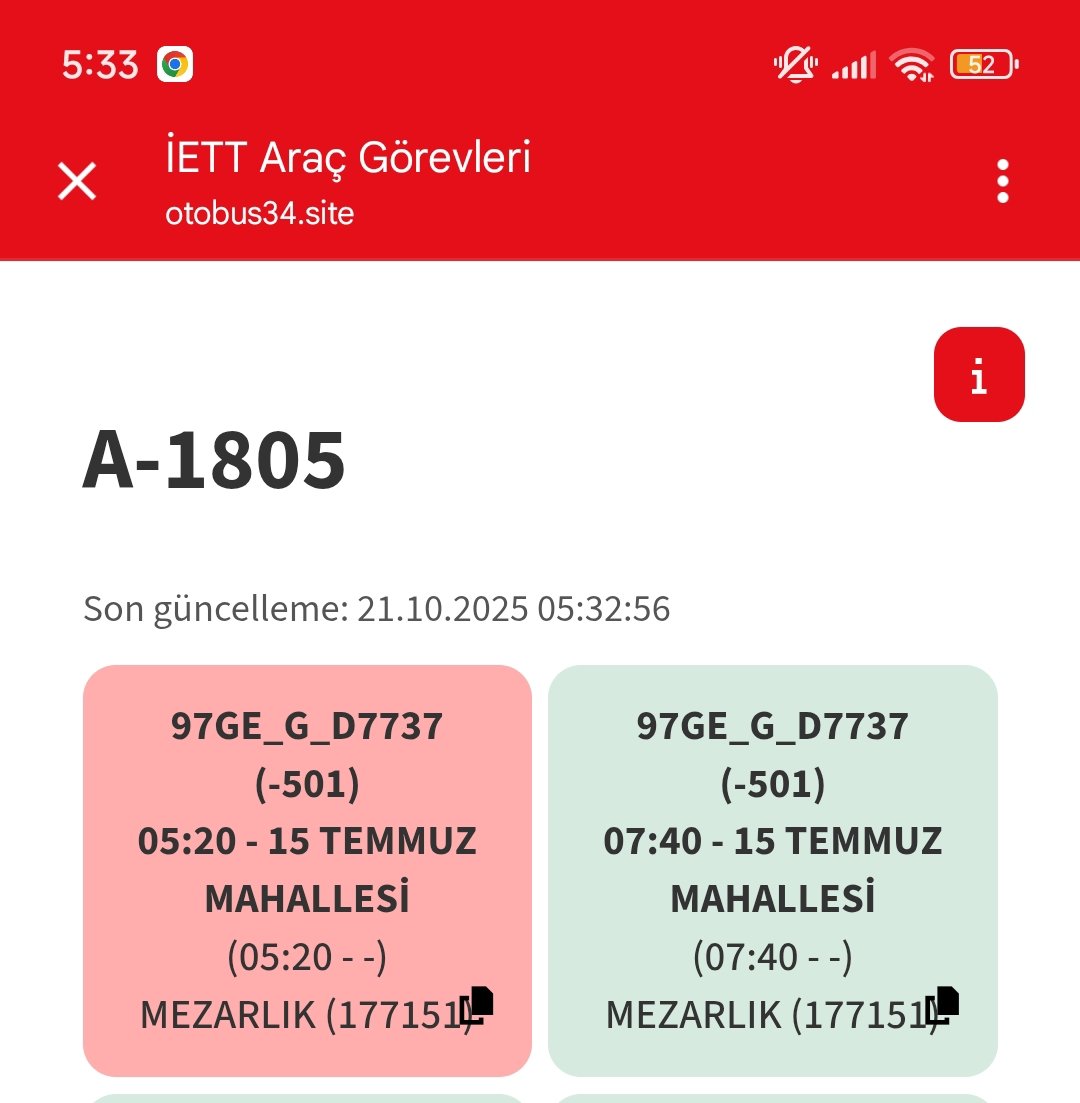Copy details of the 05:20 task card
Image resolution: width=1080 pixels, height=1103 pixels.
point(477,1005)
